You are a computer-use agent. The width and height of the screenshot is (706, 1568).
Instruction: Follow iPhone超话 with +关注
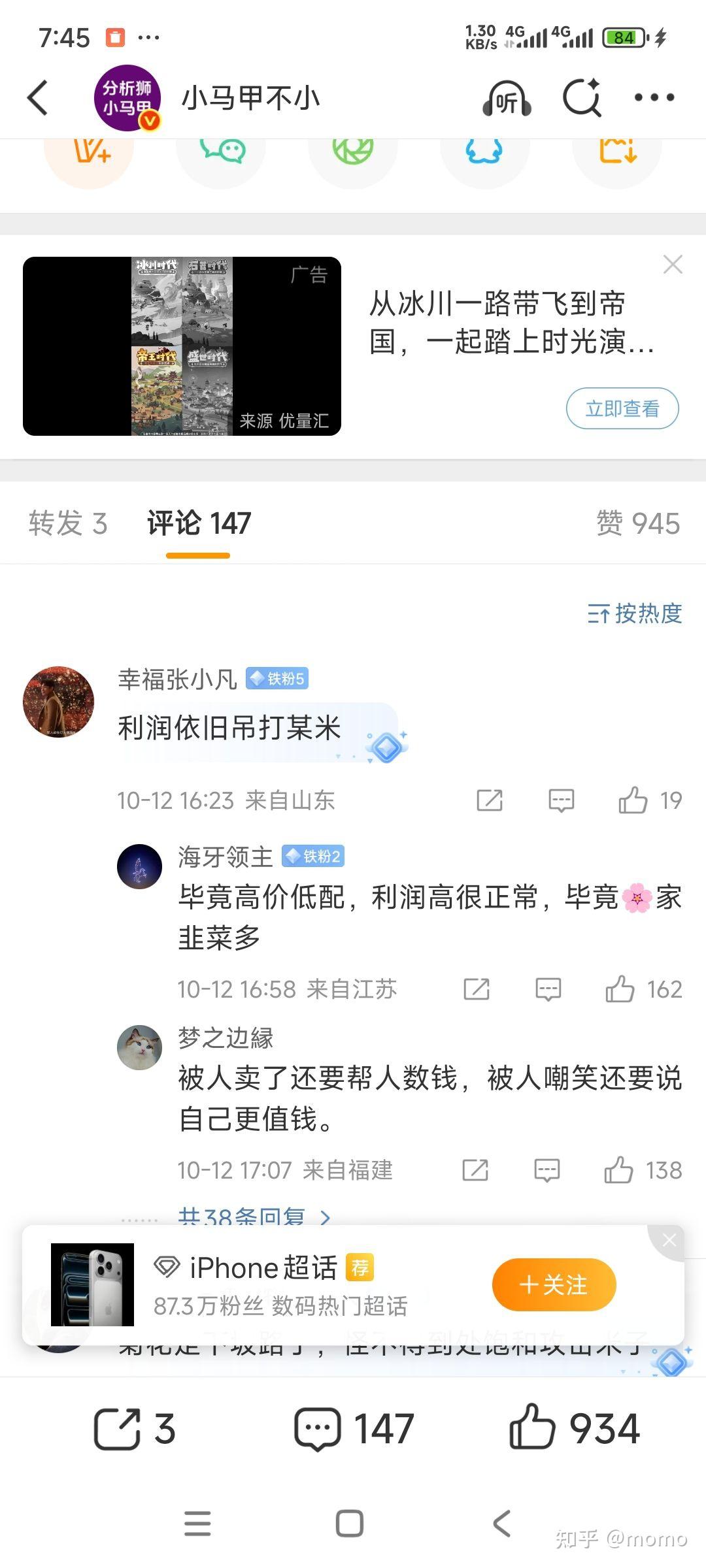click(554, 1285)
